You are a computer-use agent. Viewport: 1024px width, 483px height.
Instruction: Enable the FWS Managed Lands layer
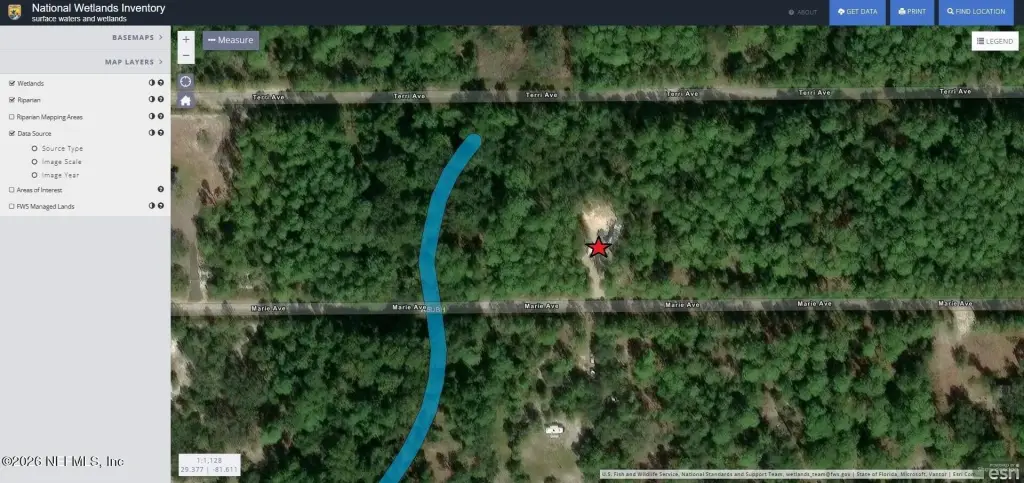[12, 206]
